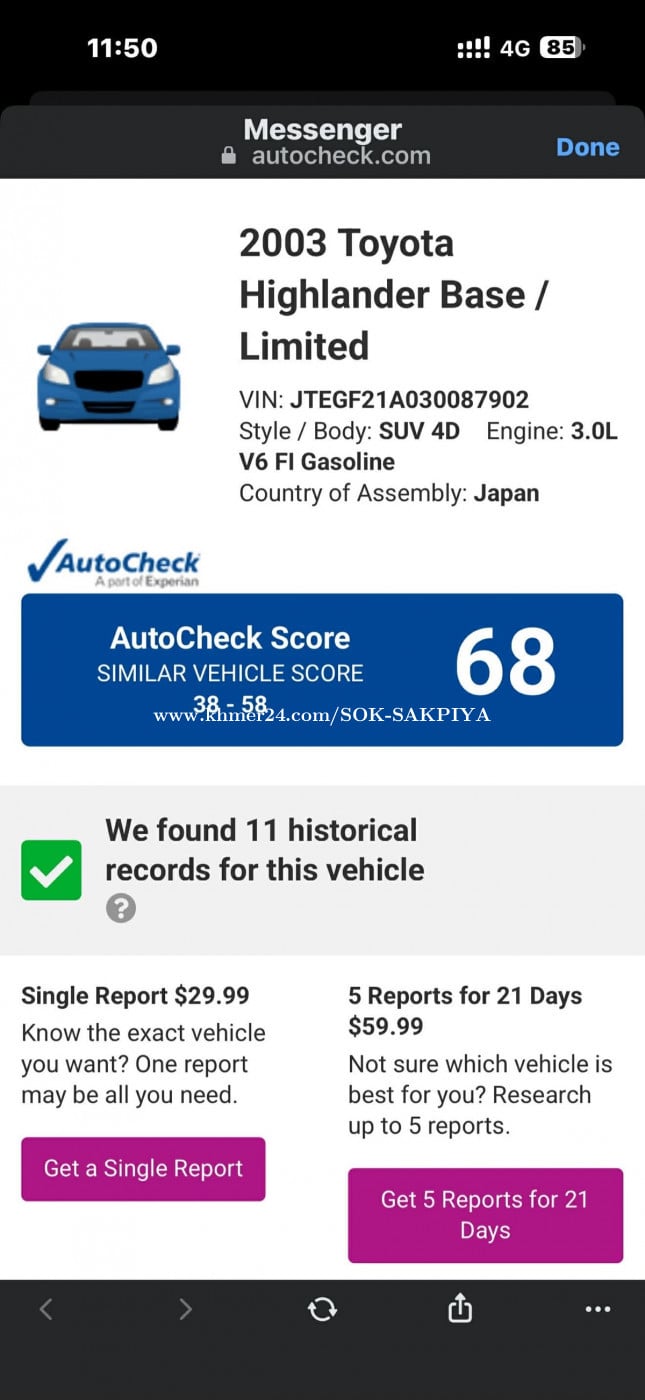Open the help question mark icon

[x=121, y=908]
